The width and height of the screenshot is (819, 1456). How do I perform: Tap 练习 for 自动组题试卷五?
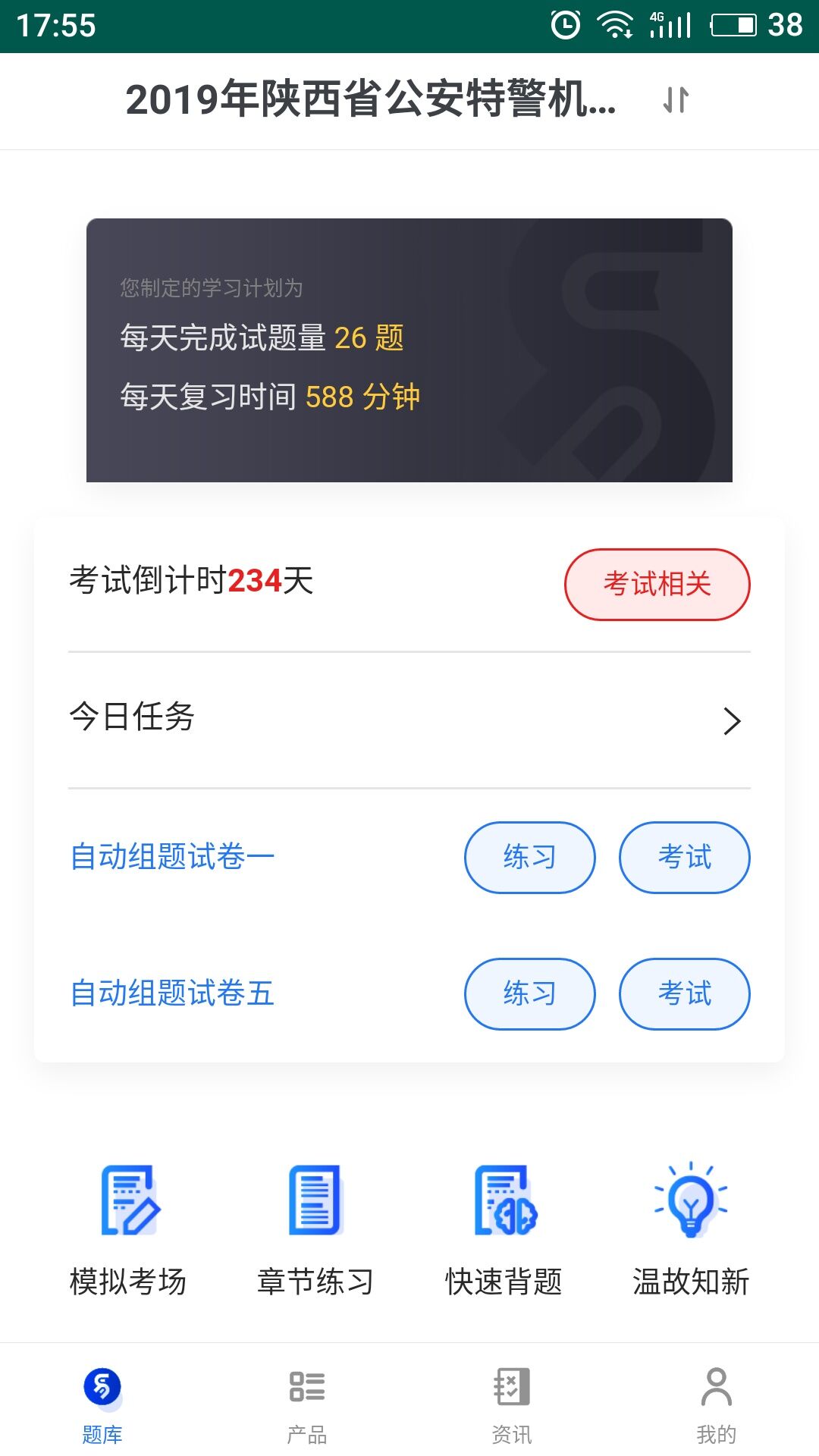529,993
